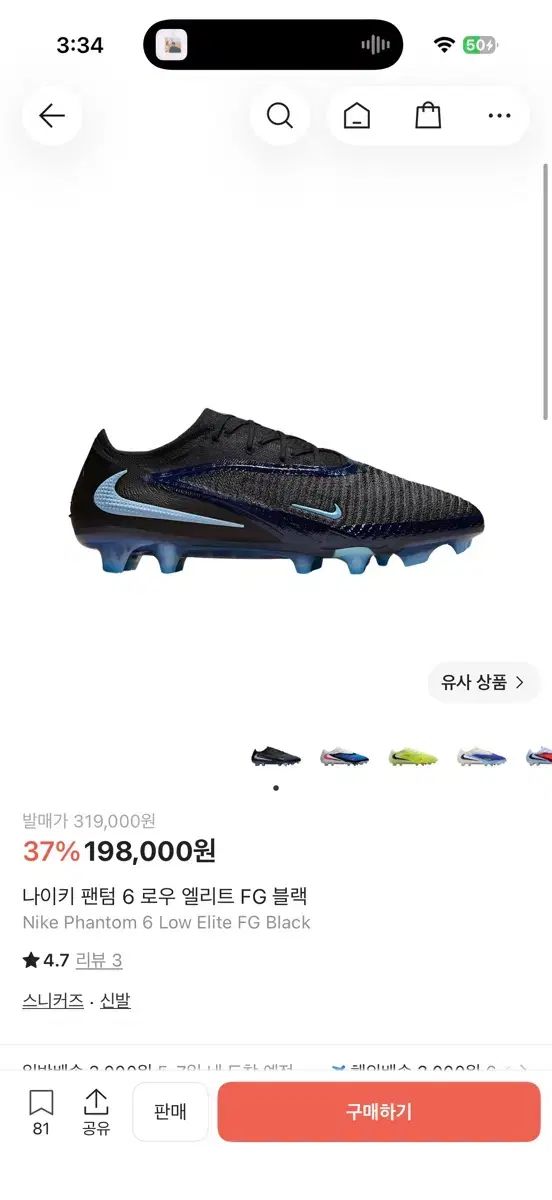This screenshot has width=552, height=1200.
Task: Tap the 판매 sell button
Action: pyautogui.click(x=171, y=1112)
